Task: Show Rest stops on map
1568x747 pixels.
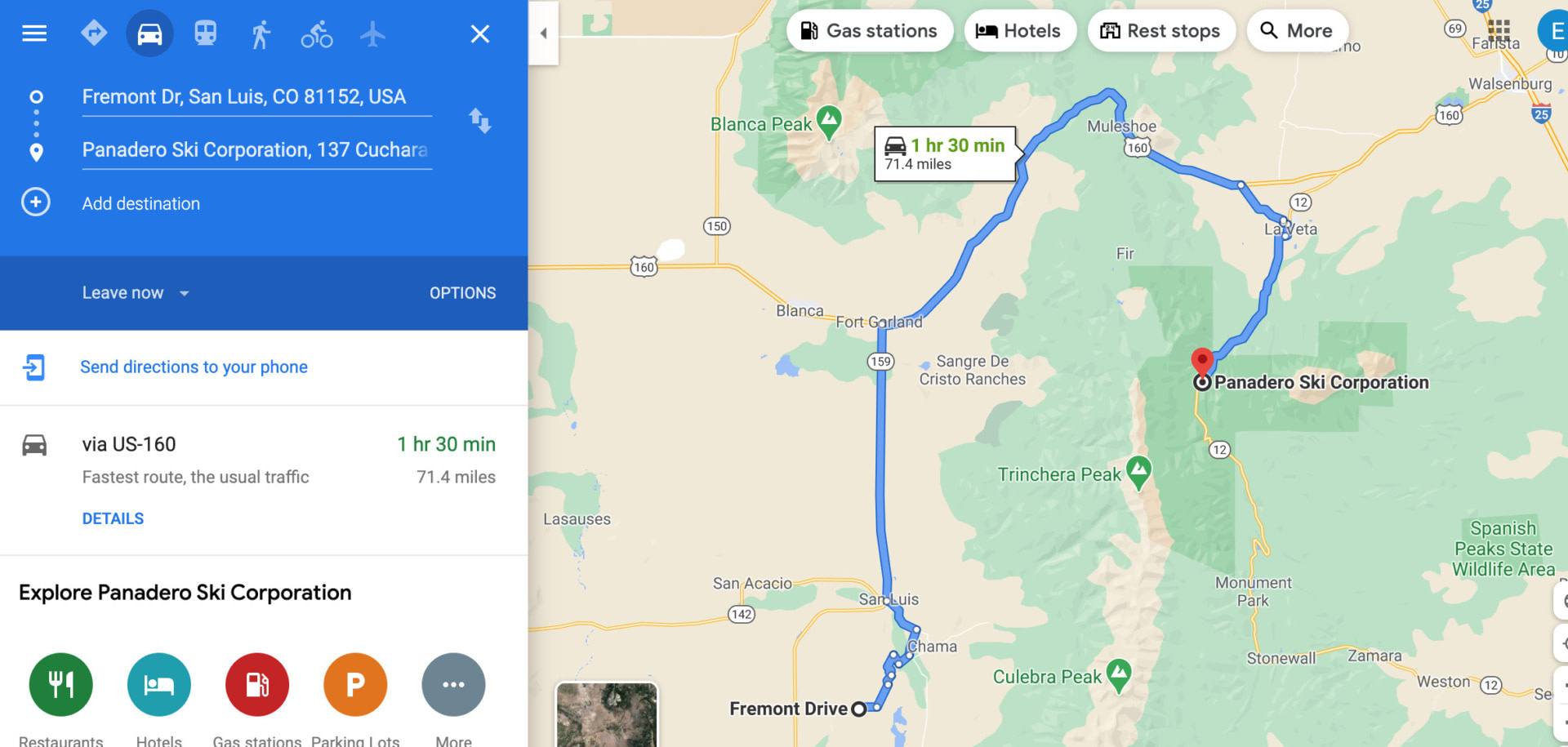Action: coord(1160,31)
